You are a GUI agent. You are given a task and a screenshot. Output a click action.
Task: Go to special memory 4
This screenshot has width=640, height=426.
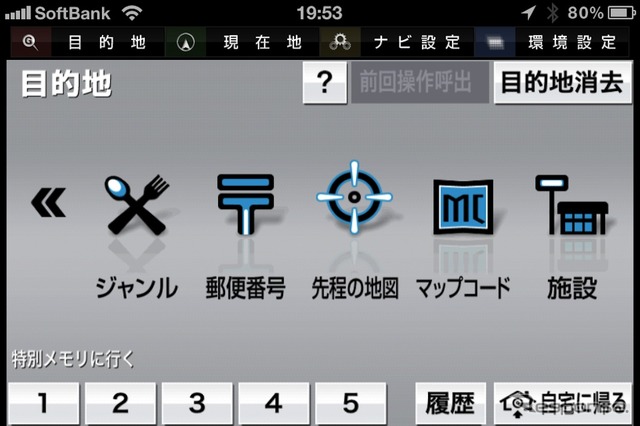pos(274,404)
